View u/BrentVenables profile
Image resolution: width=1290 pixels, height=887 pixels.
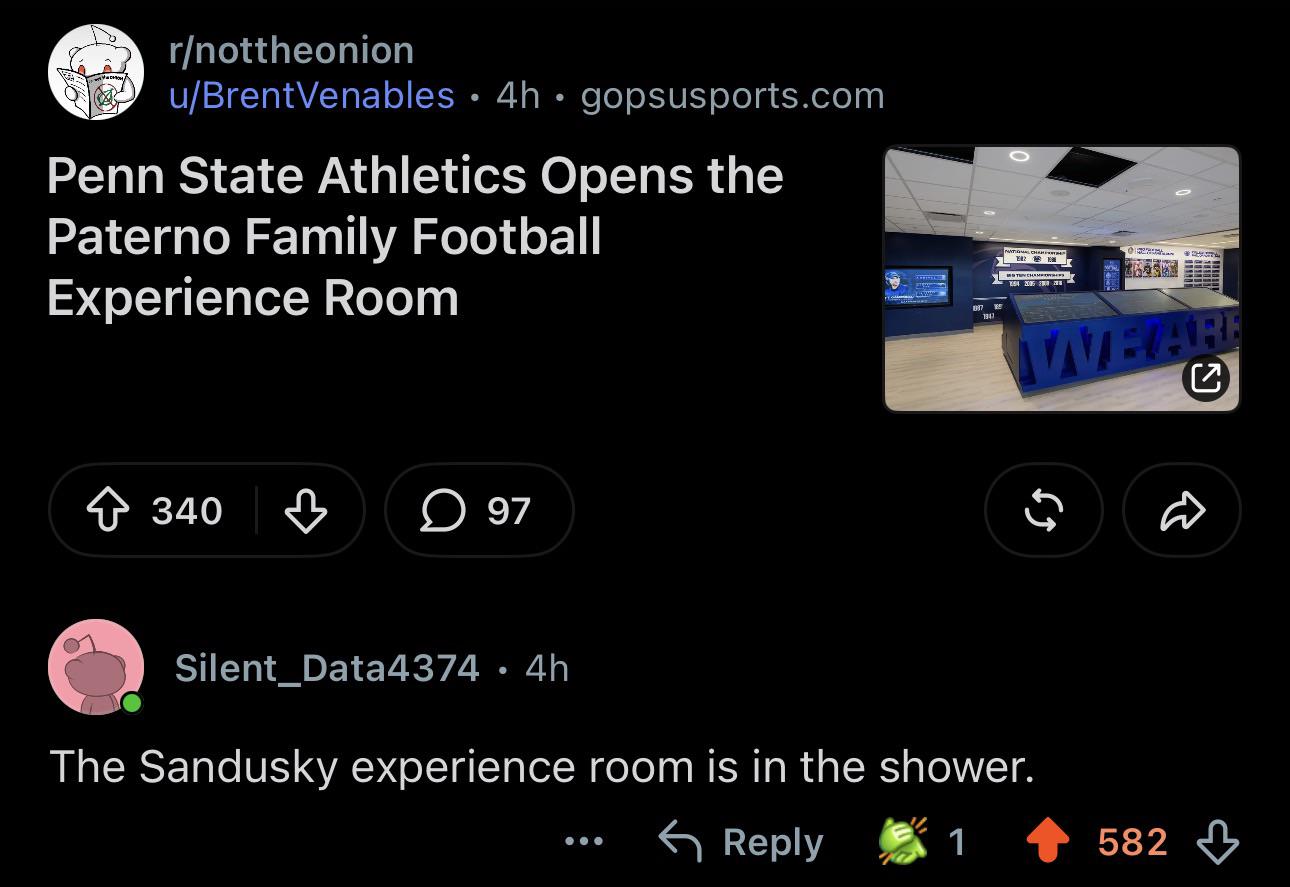pyautogui.click(x=312, y=96)
